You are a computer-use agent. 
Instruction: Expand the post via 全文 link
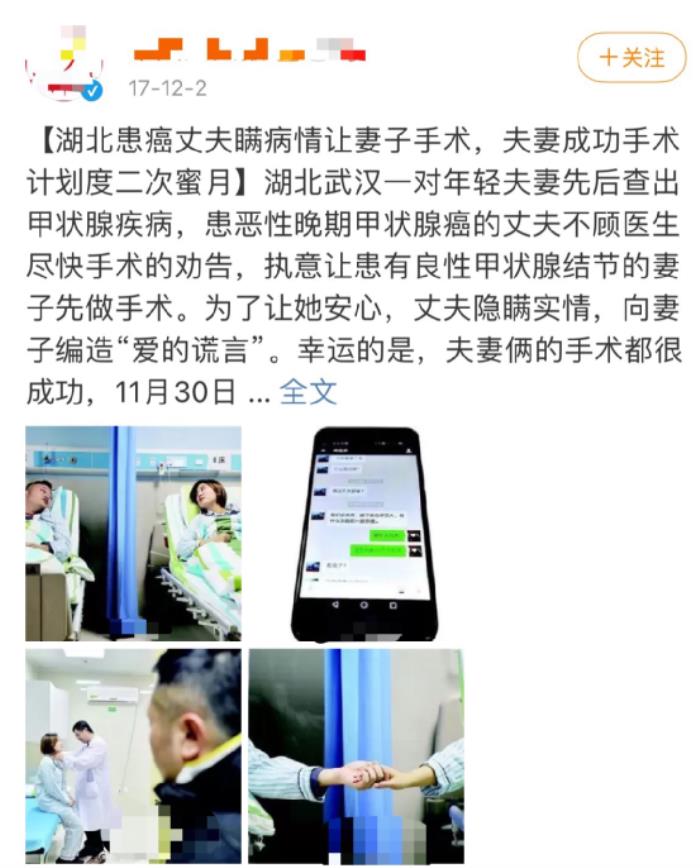coord(308,391)
